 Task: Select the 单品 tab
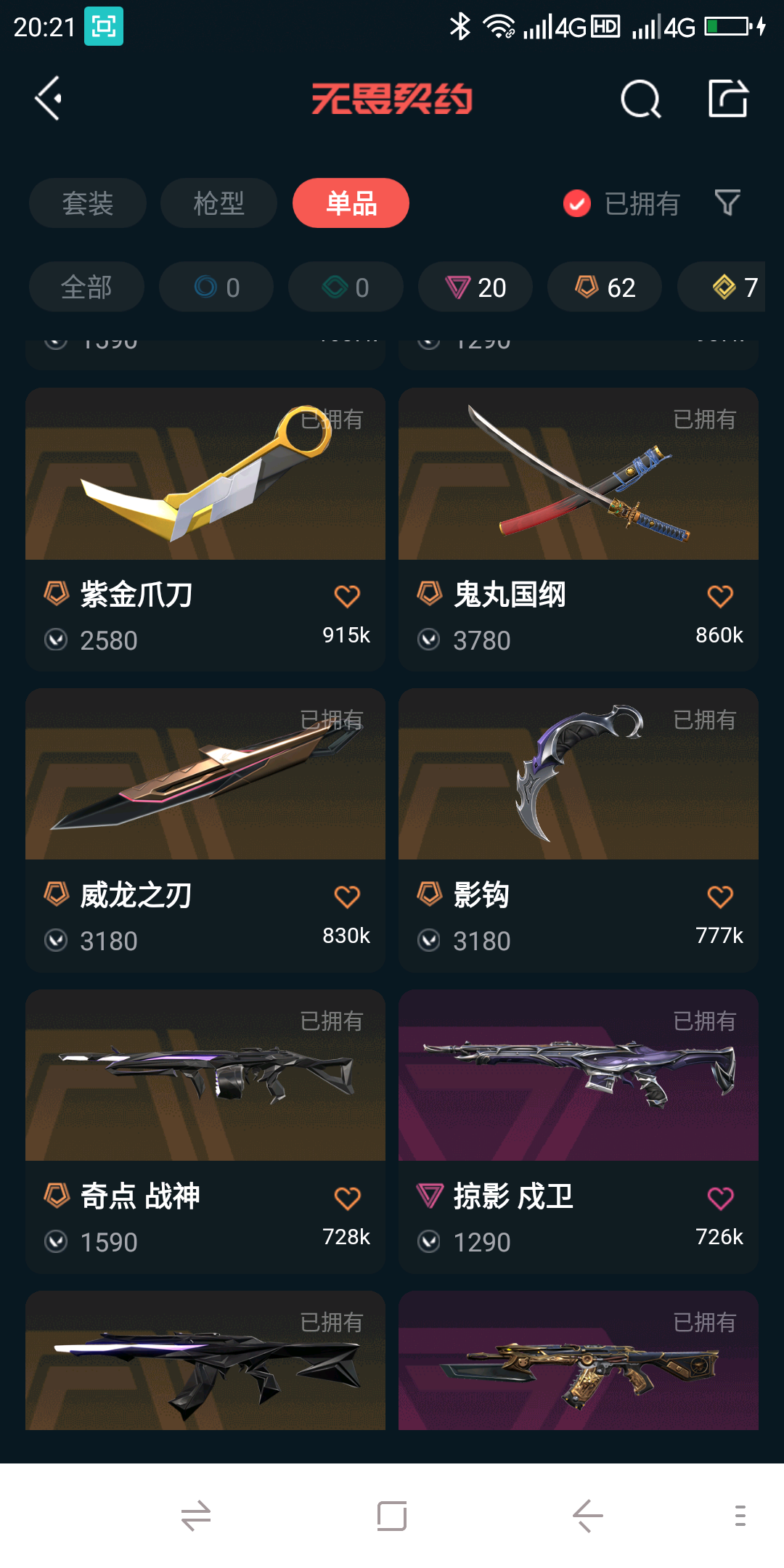click(351, 203)
